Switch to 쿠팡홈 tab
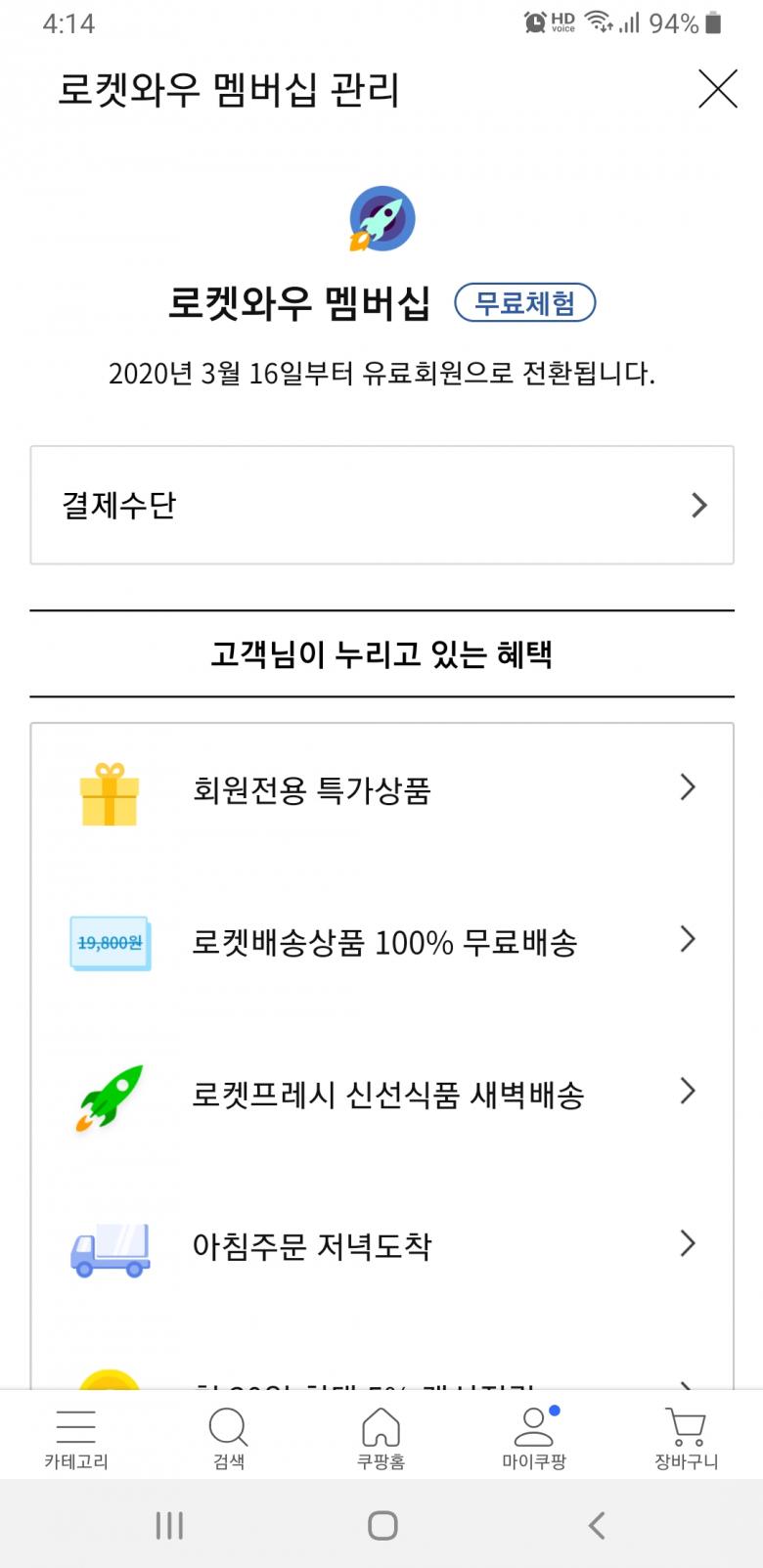Image resolution: width=763 pixels, height=1568 pixels. (381, 1439)
